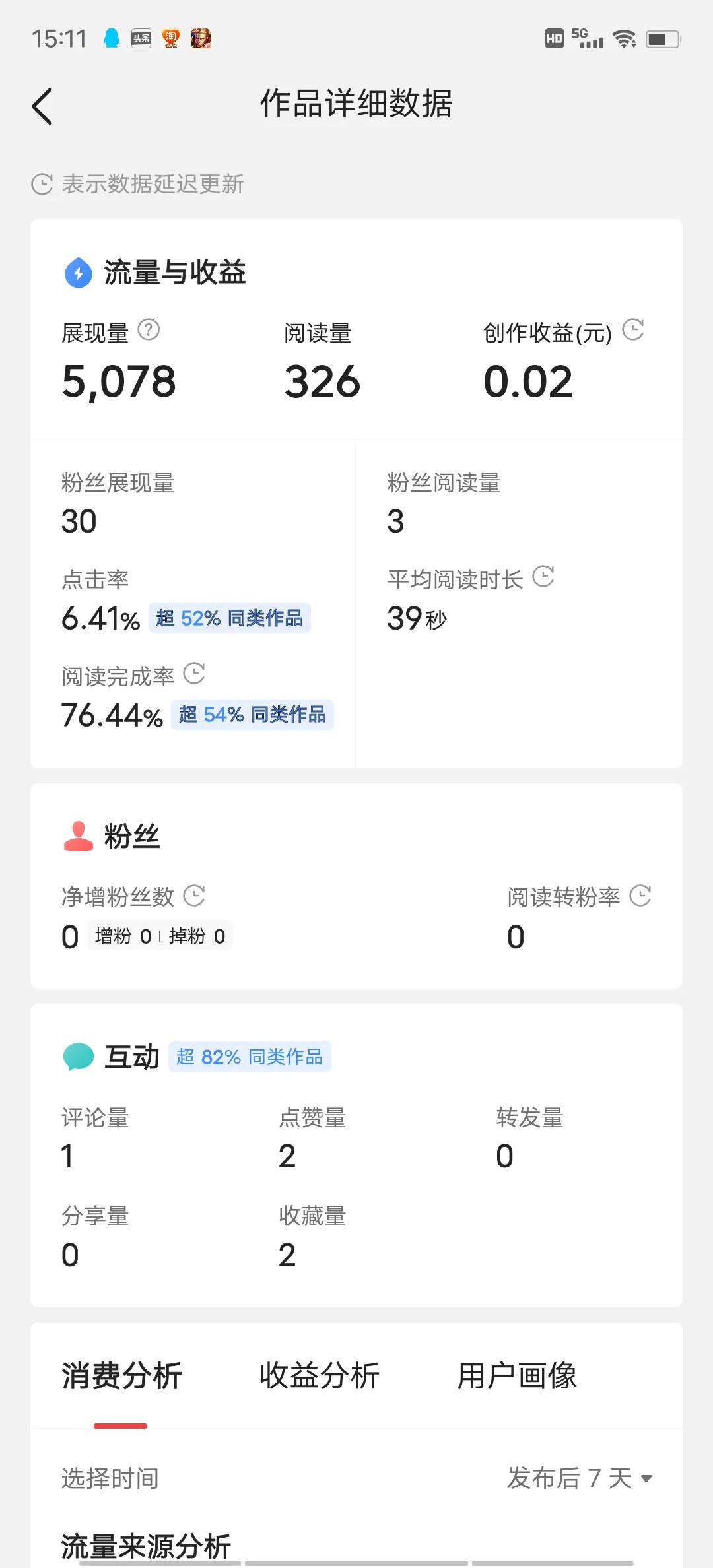Tap the 阅读完成率 delayed-update clock icon
Image resolution: width=713 pixels, height=1568 pixels.
195,674
